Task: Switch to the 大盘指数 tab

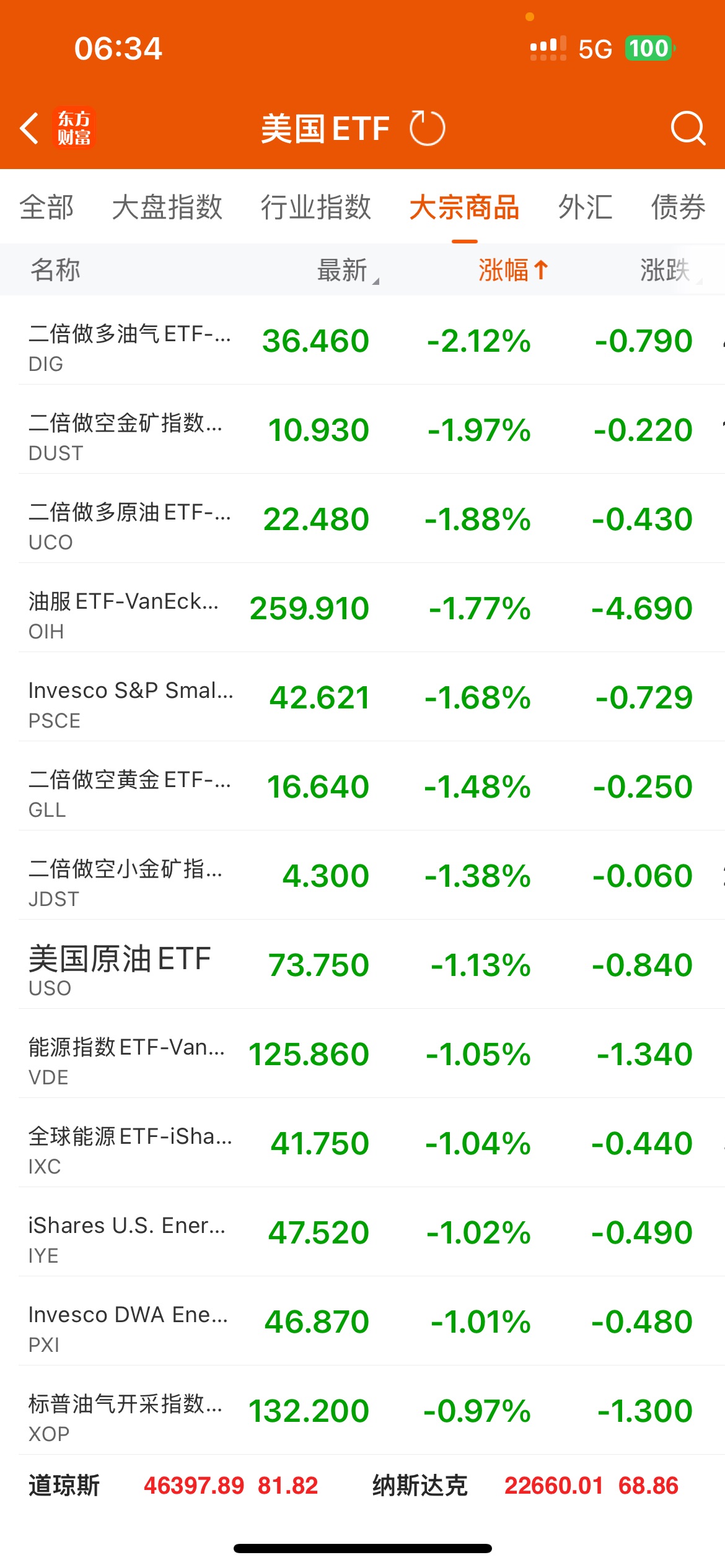Action: pos(167,207)
